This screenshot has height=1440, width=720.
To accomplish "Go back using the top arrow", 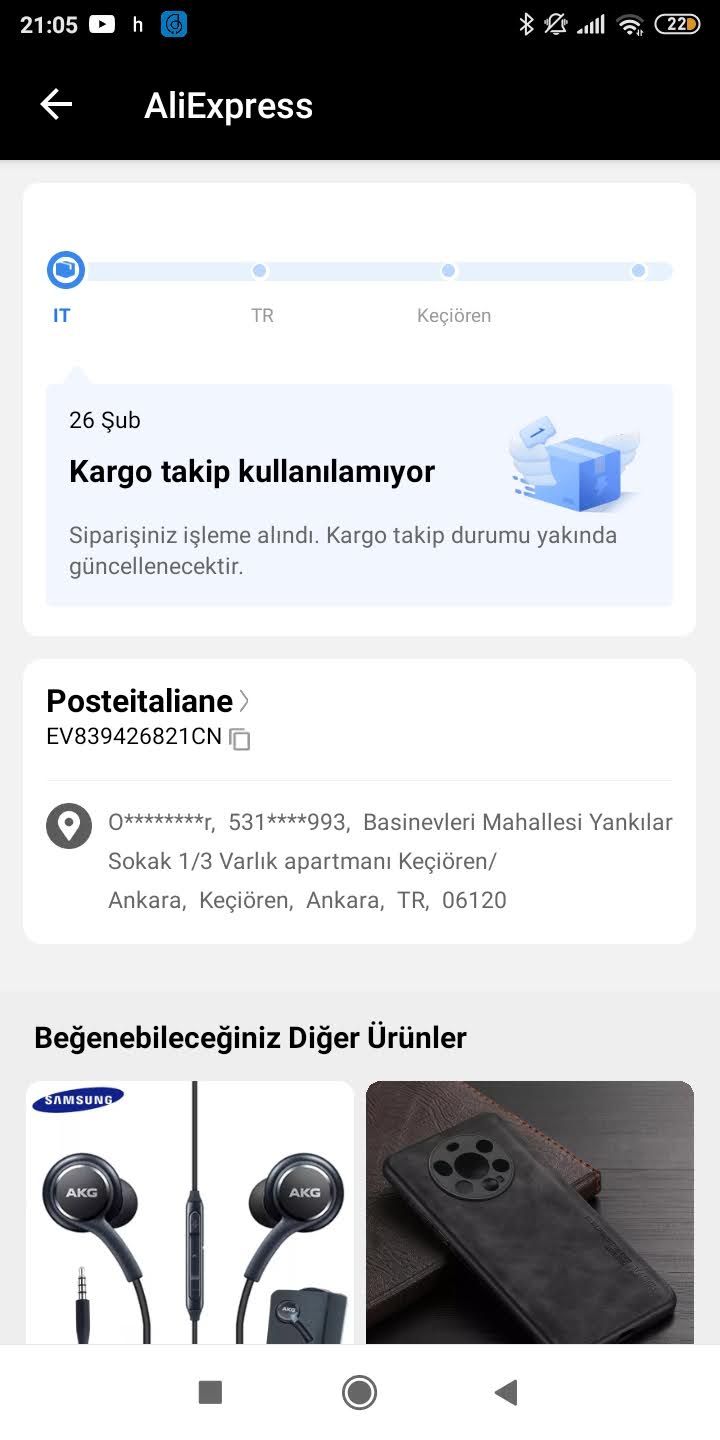I will point(56,105).
